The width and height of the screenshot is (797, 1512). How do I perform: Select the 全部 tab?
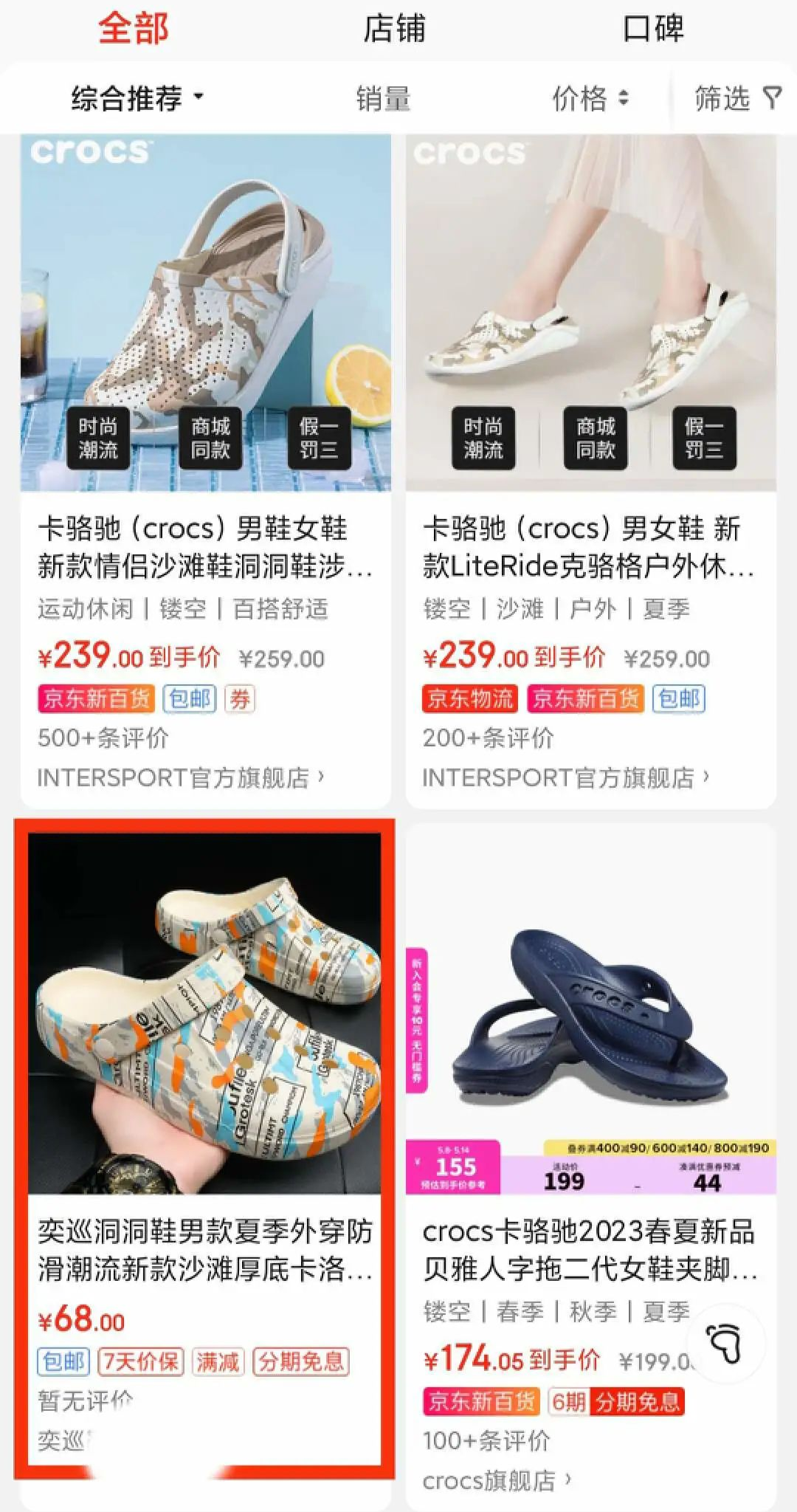134,30
